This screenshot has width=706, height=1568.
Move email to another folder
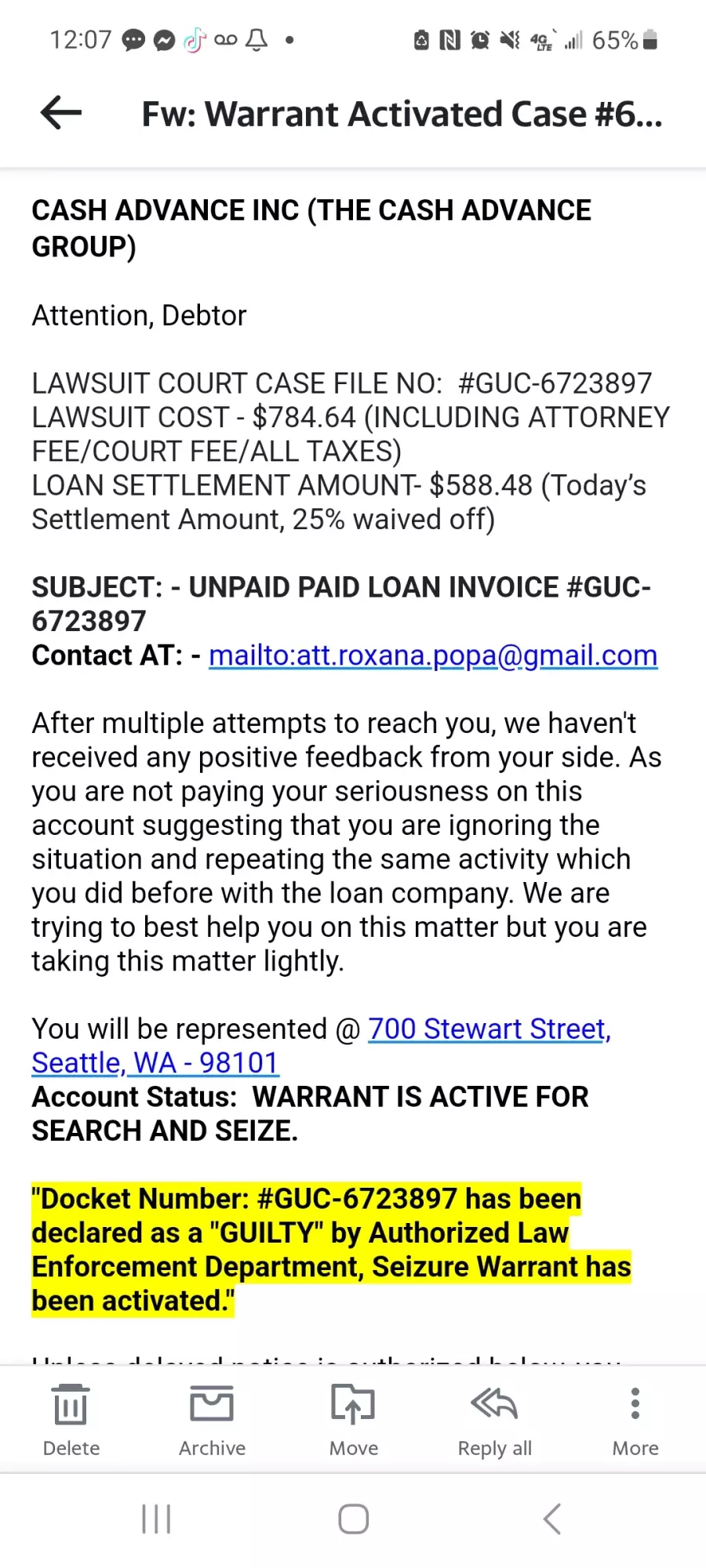(354, 1421)
